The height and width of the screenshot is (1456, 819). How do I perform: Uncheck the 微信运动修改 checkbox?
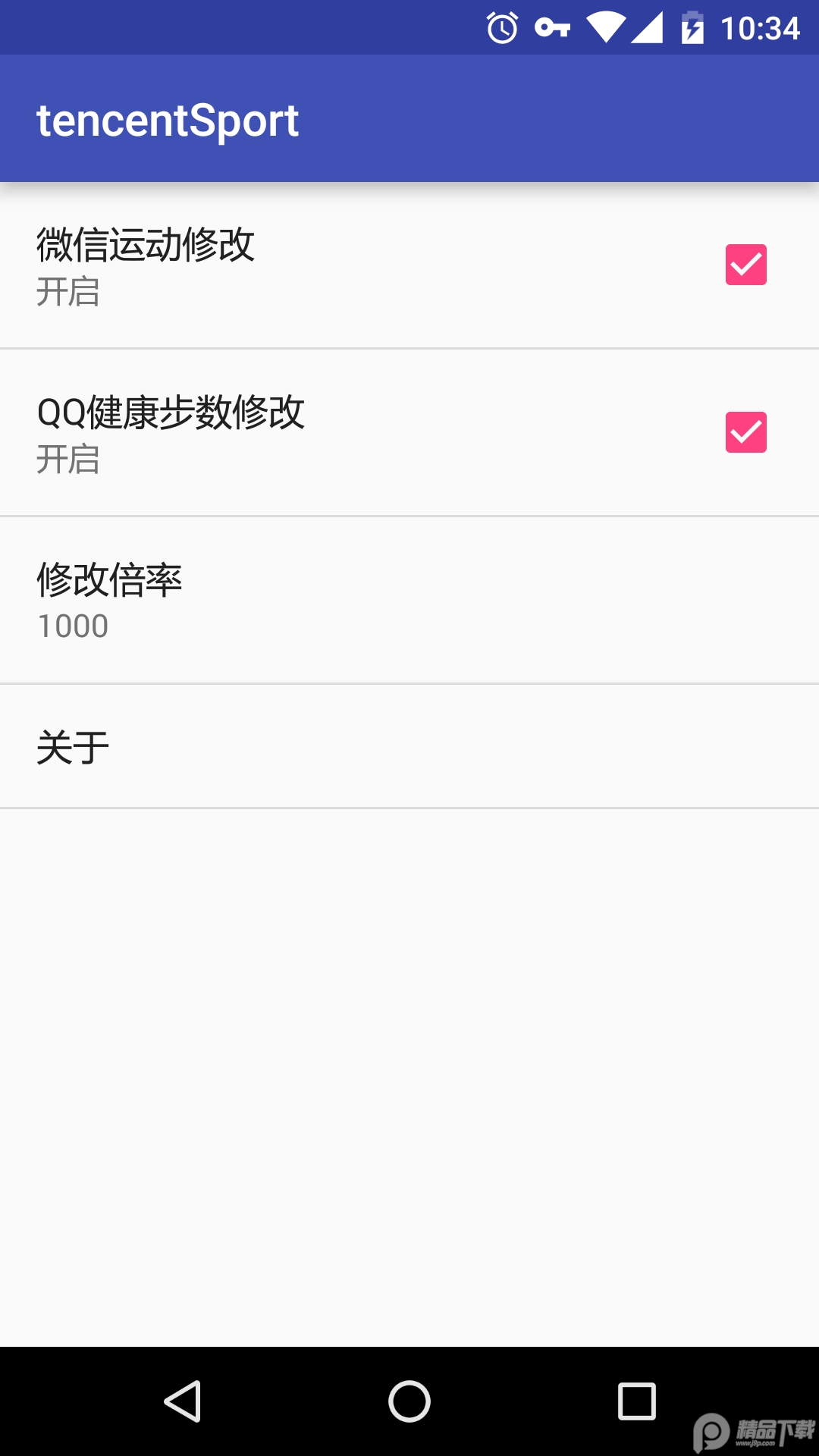(x=745, y=265)
